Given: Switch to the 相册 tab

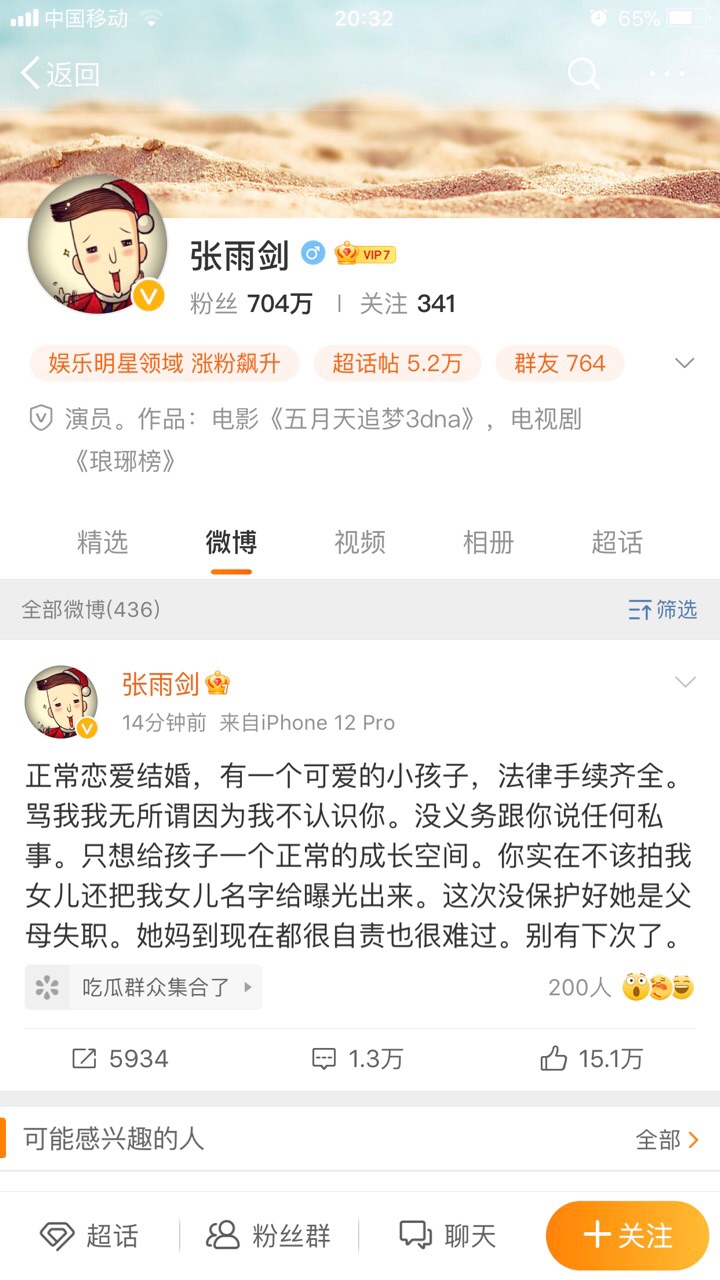Looking at the screenshot, I should (x=488, y=542).
